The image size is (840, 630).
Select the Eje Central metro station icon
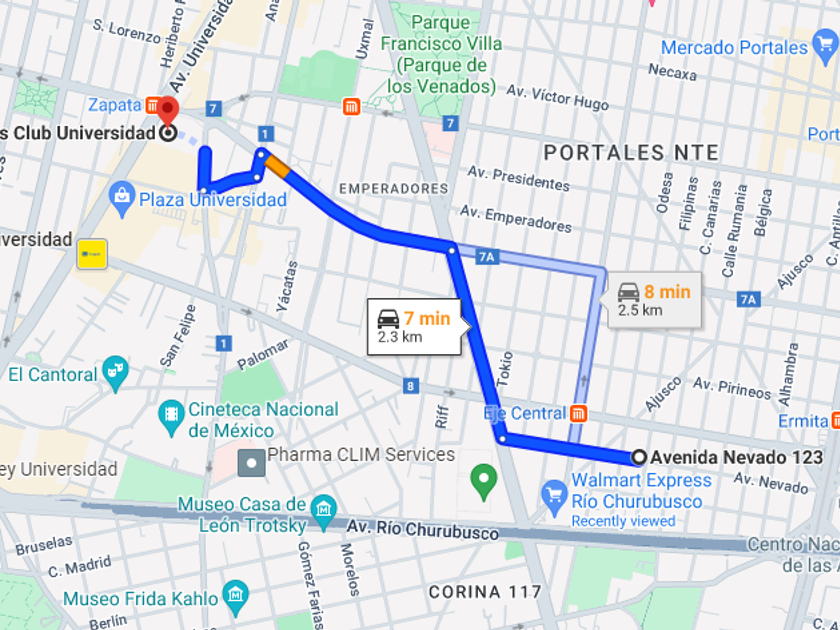[x=578, y=414]
